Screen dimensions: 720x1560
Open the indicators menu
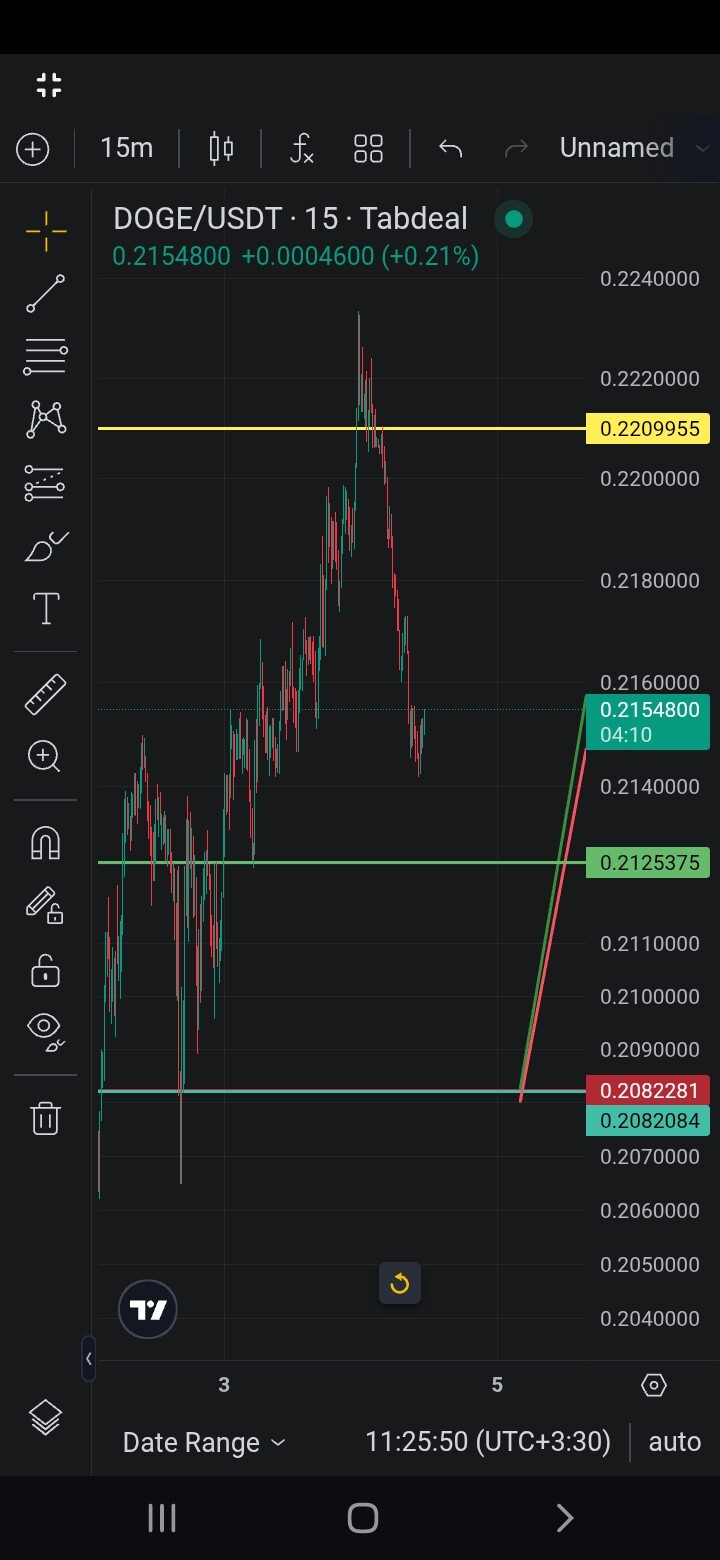click(x=302, y=149)
